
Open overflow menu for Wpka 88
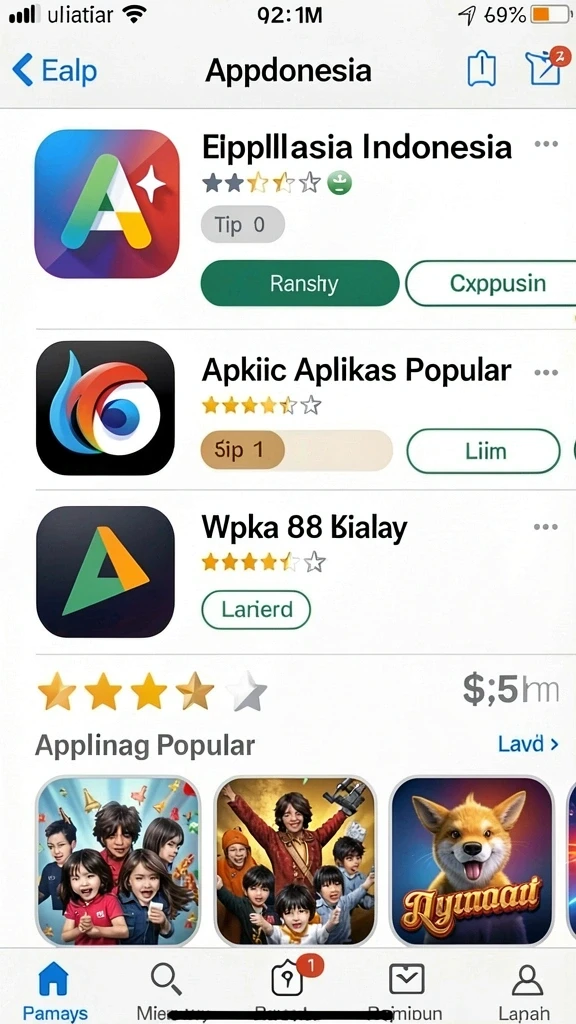(546, 527)
